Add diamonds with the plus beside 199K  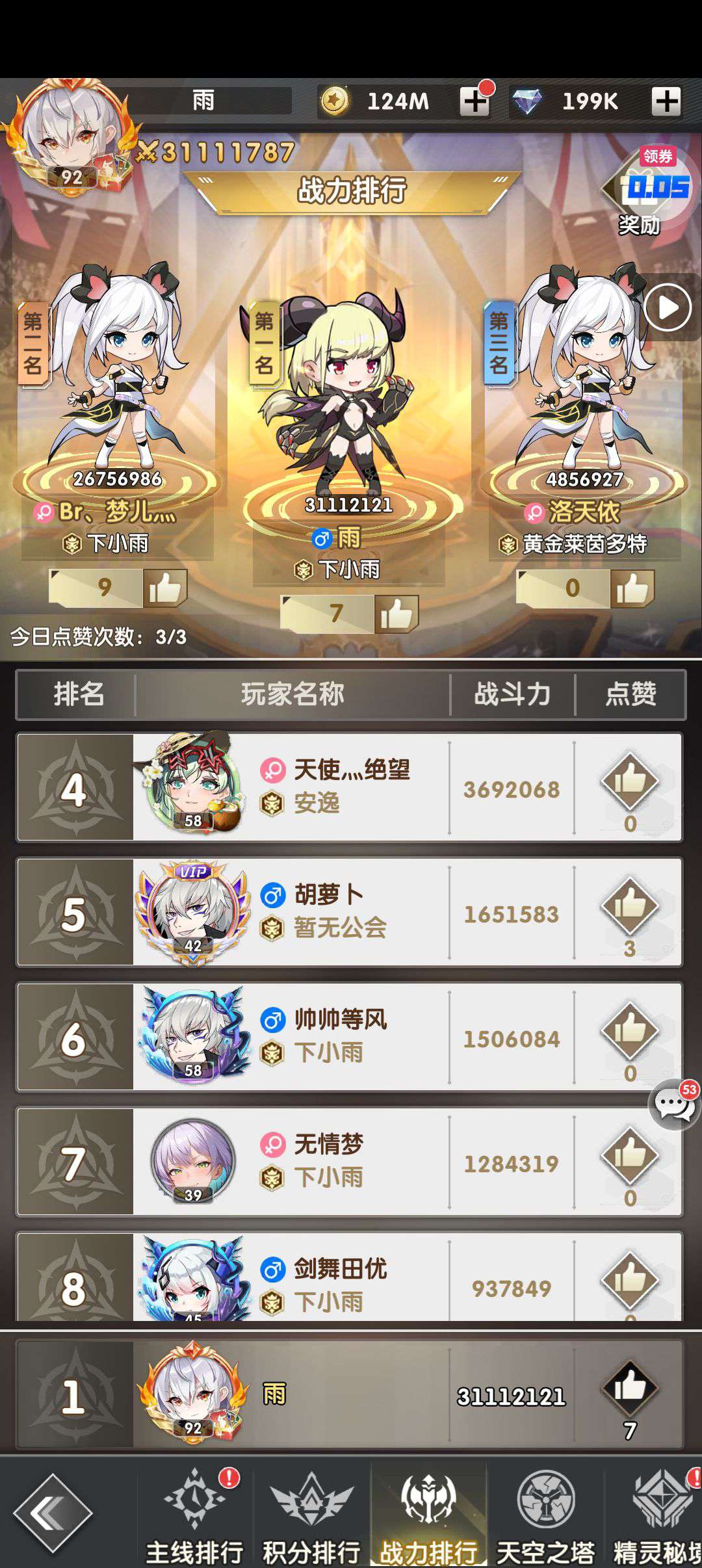(x=666, y=101)
